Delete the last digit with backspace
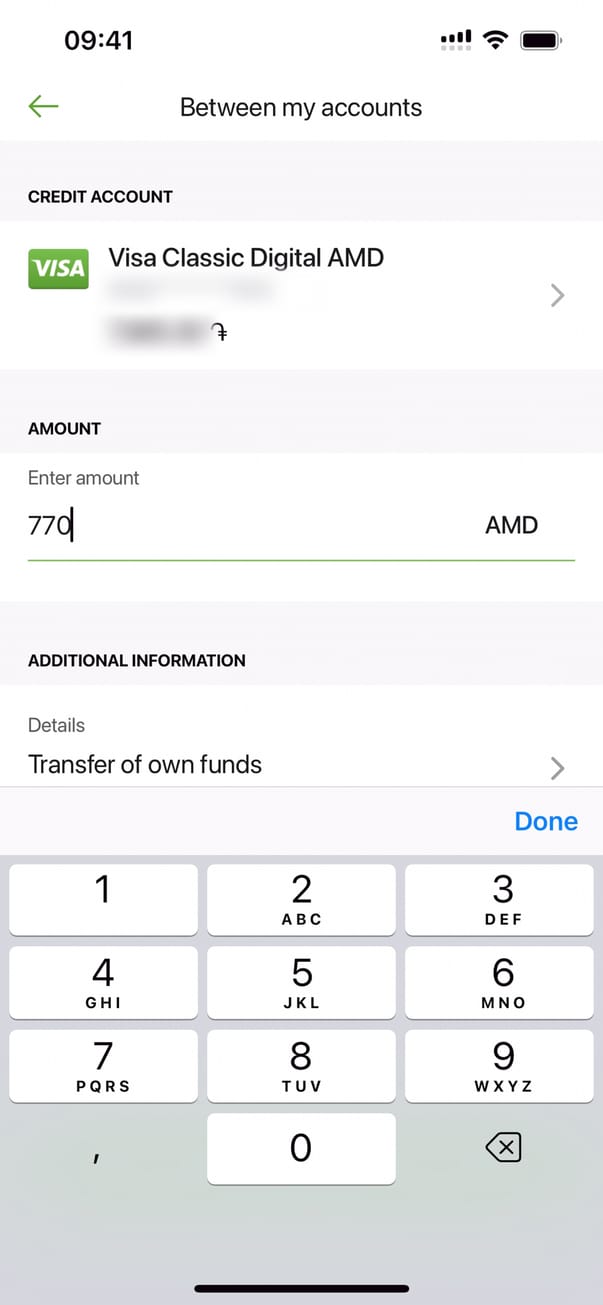603x1305 pixels. tap(503, 1149)
